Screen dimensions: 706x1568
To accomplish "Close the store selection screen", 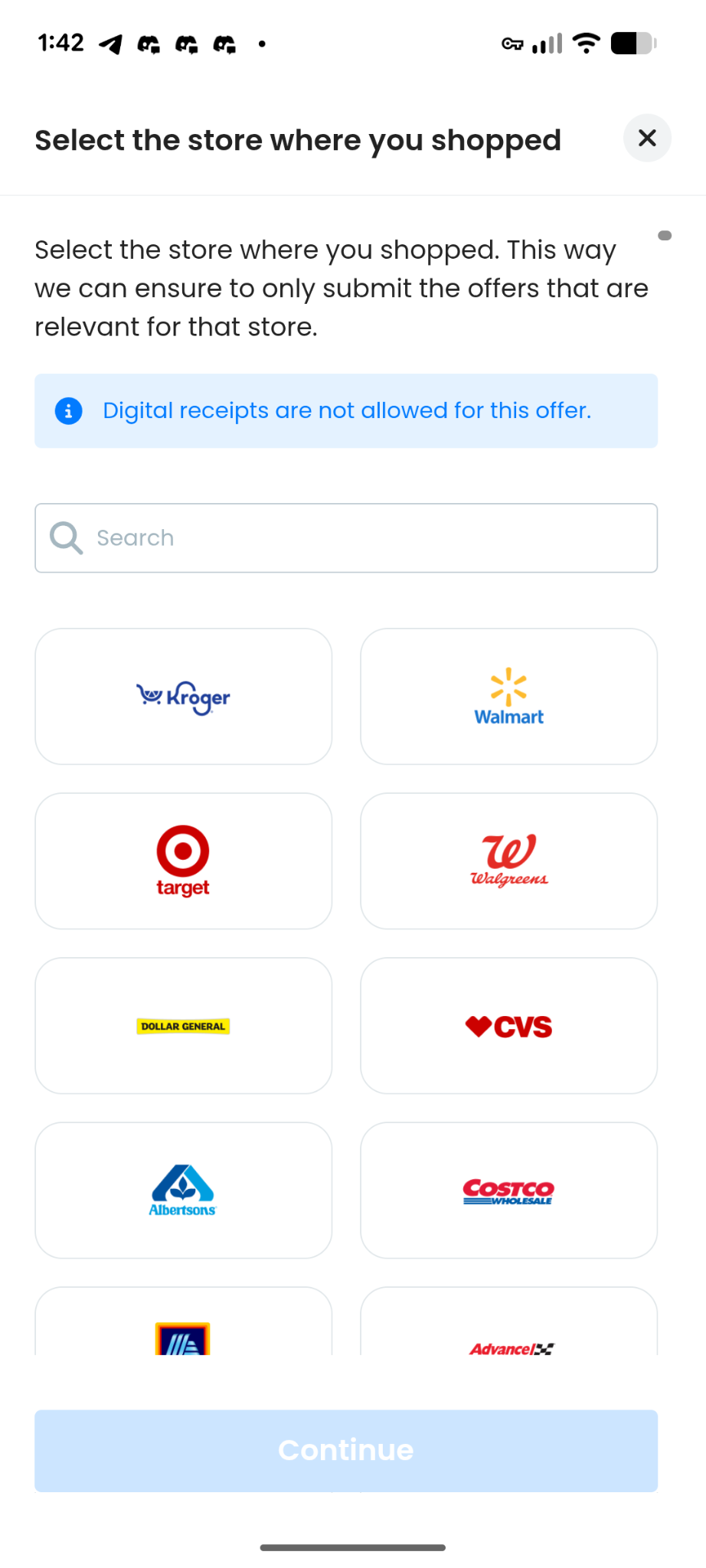I will coord(647,139).
